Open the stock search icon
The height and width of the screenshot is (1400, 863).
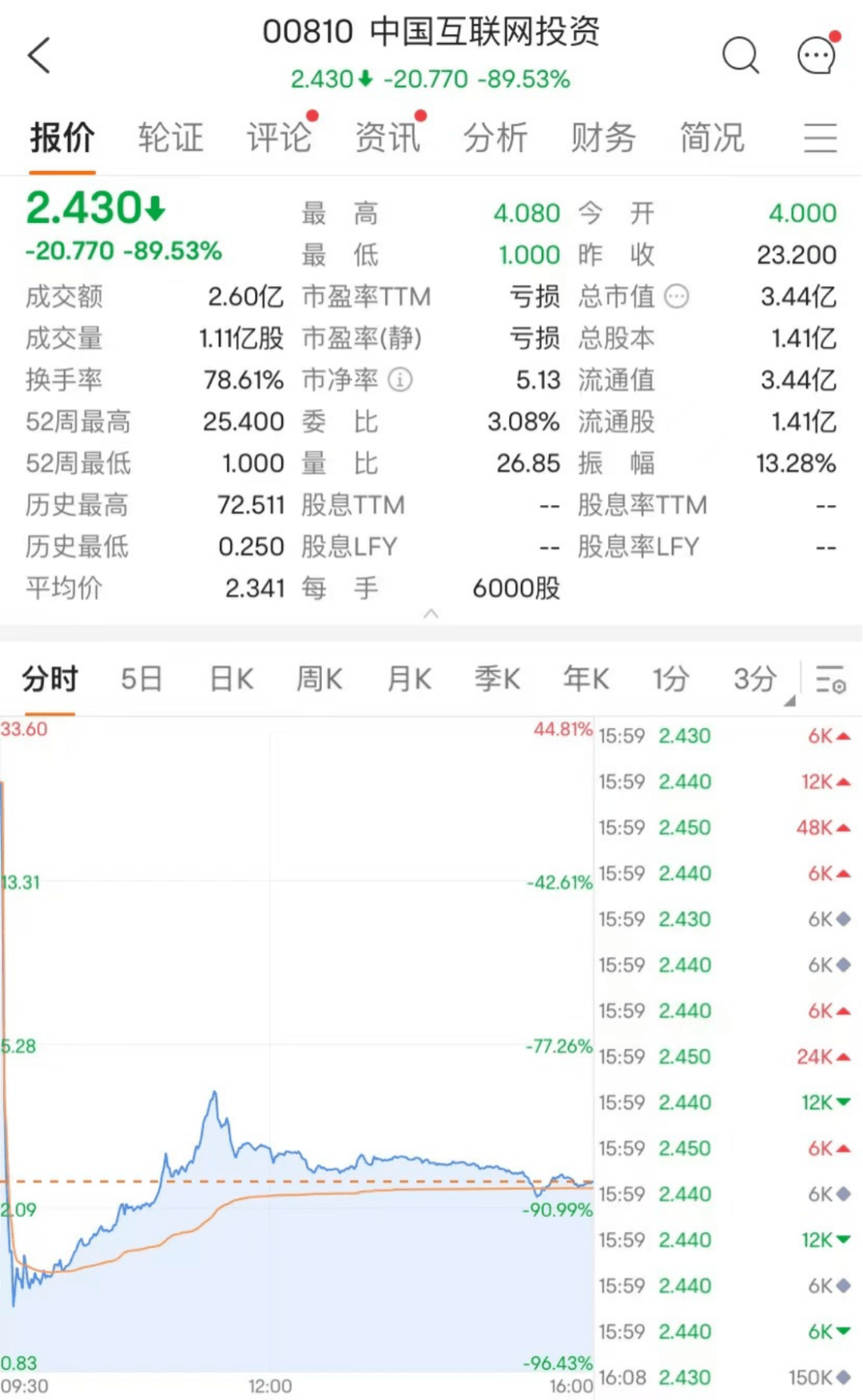740,55
